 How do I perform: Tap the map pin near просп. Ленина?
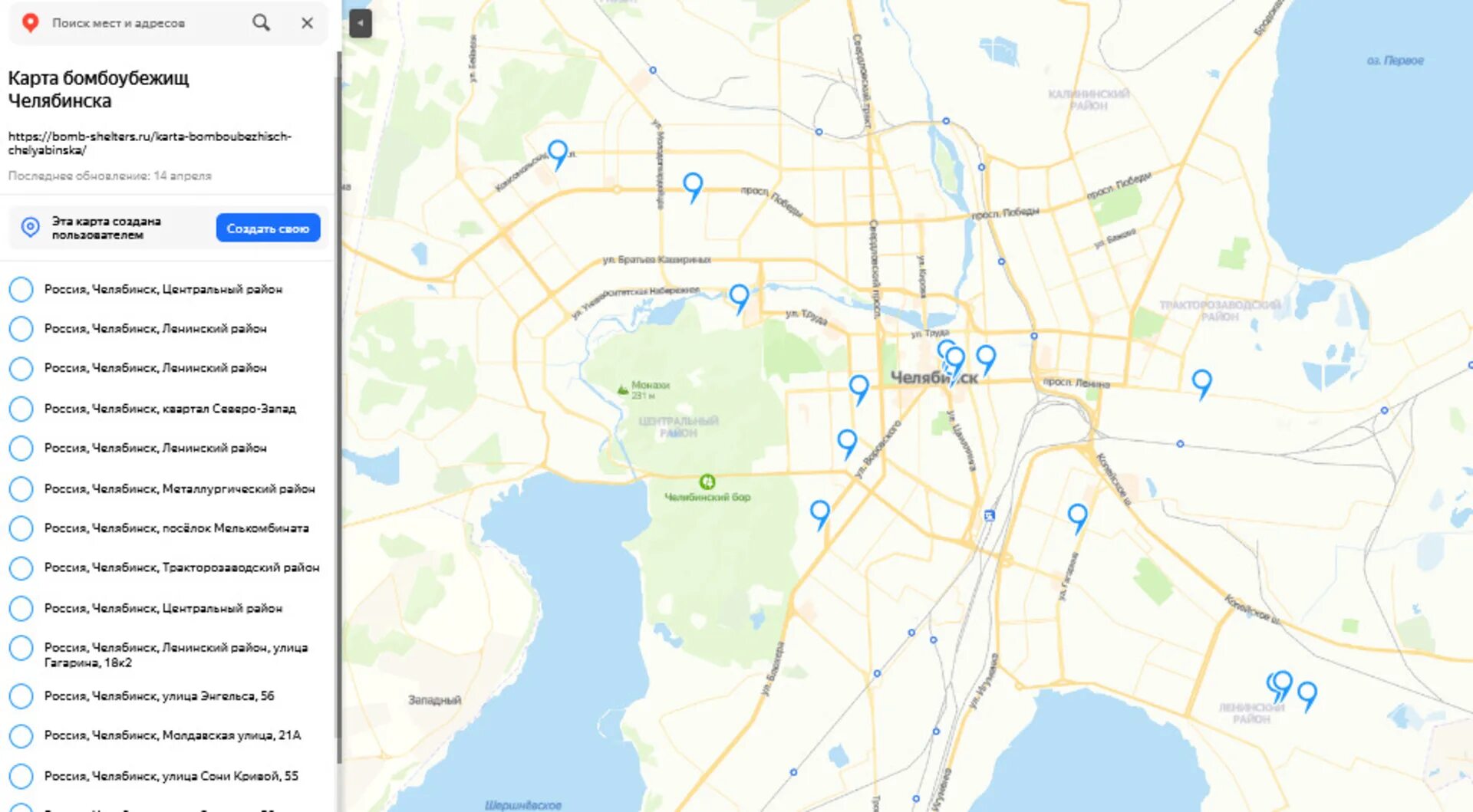pyautogui.click(x=1201, y=380)
